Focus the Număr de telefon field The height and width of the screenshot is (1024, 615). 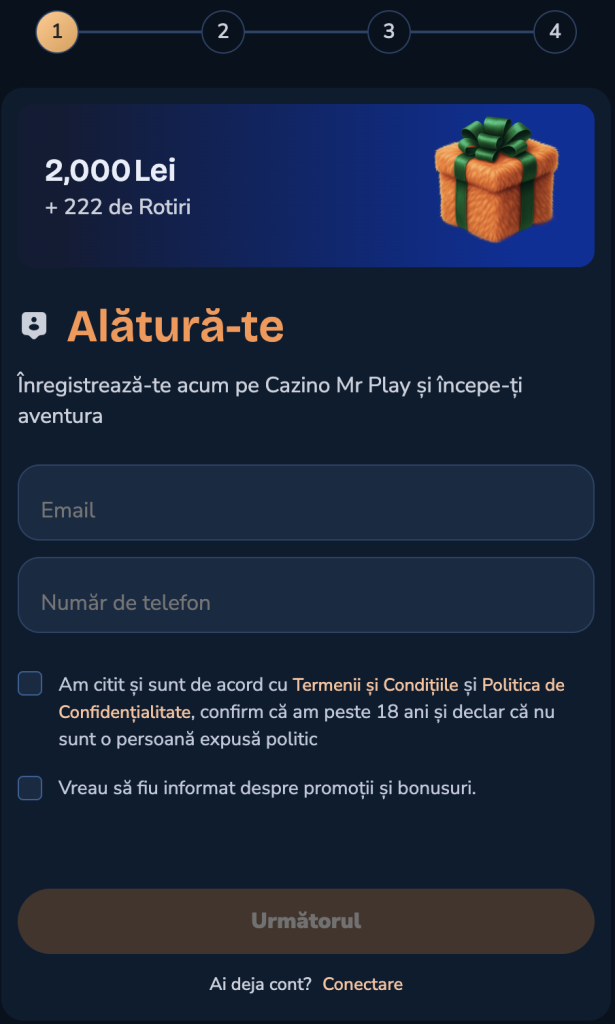[306, 595]
